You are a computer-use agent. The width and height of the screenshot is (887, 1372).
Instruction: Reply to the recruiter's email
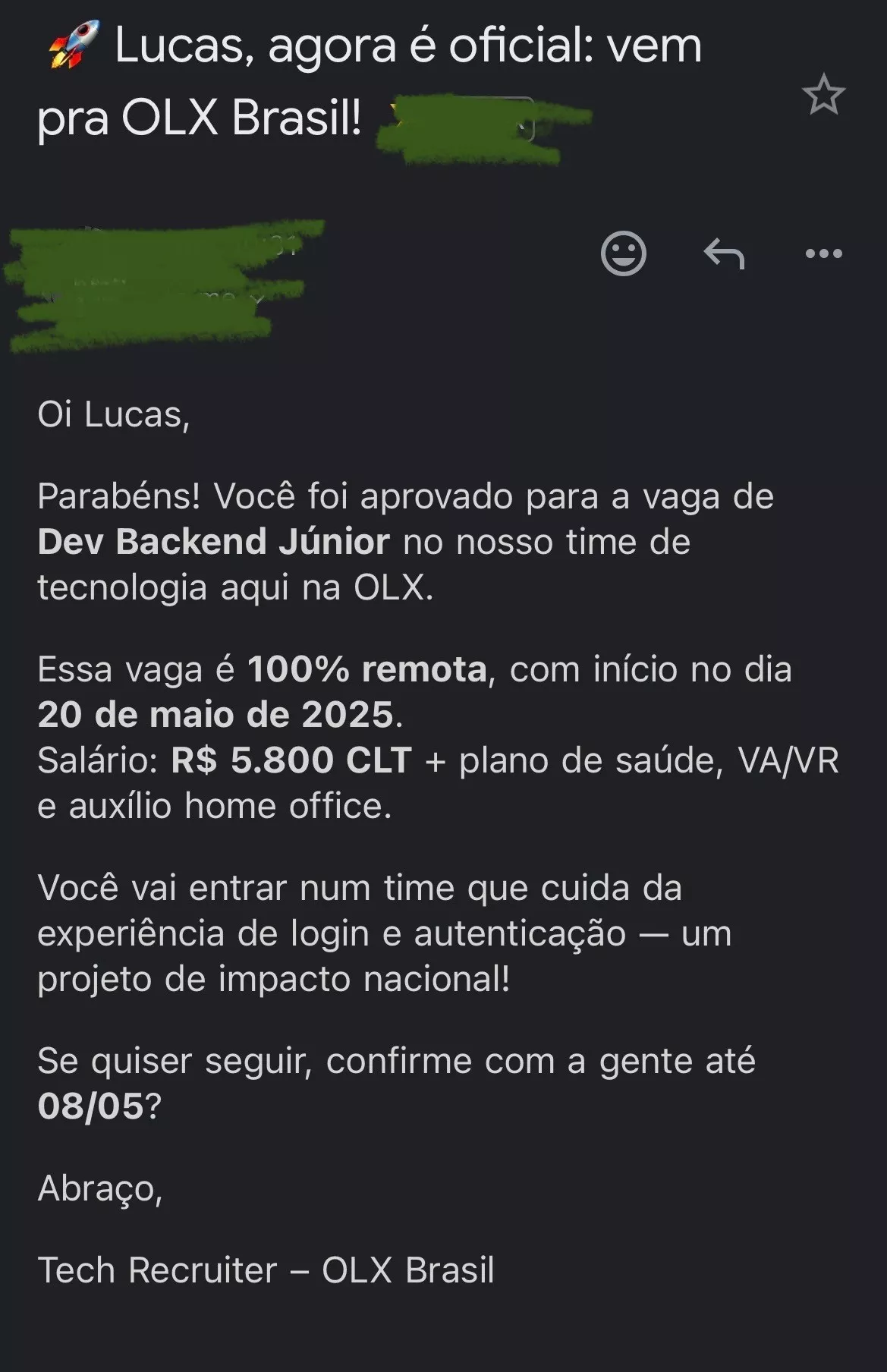(724, 253)
